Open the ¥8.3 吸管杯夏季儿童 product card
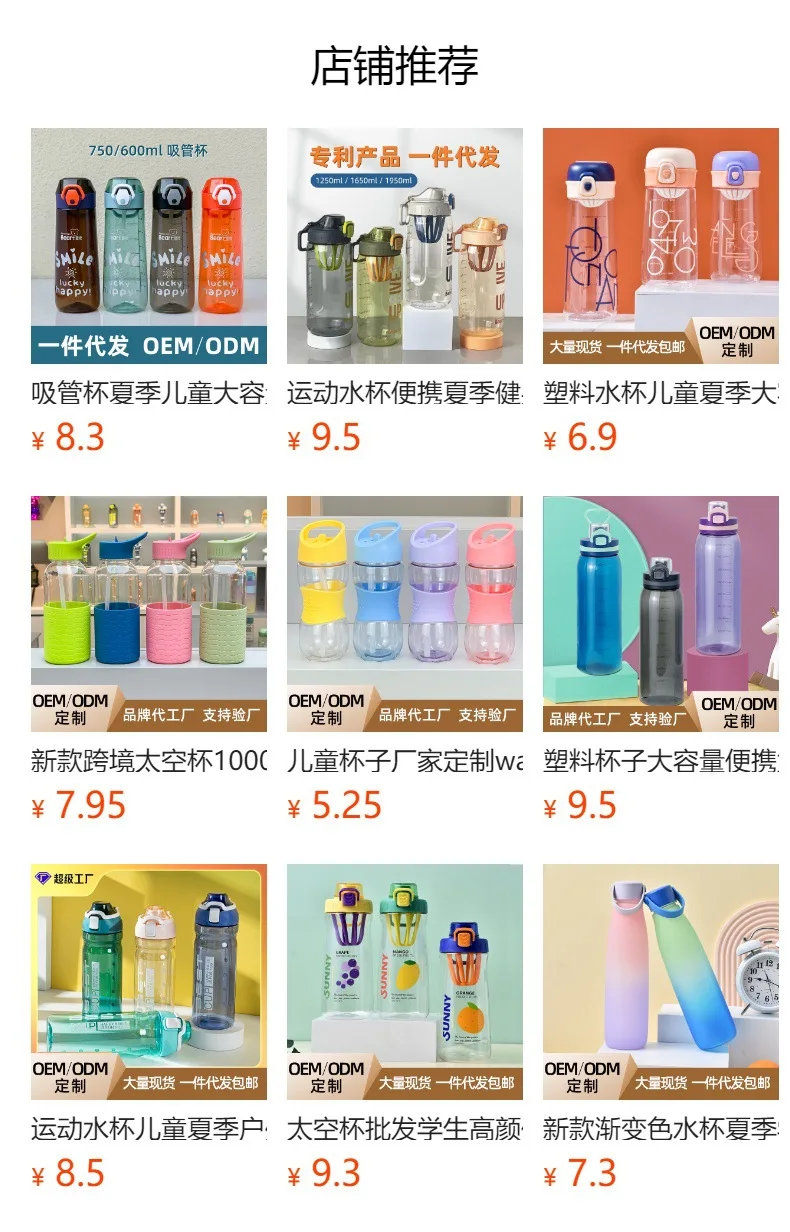Screen dimensions: 790x1232 click(149, 292)
